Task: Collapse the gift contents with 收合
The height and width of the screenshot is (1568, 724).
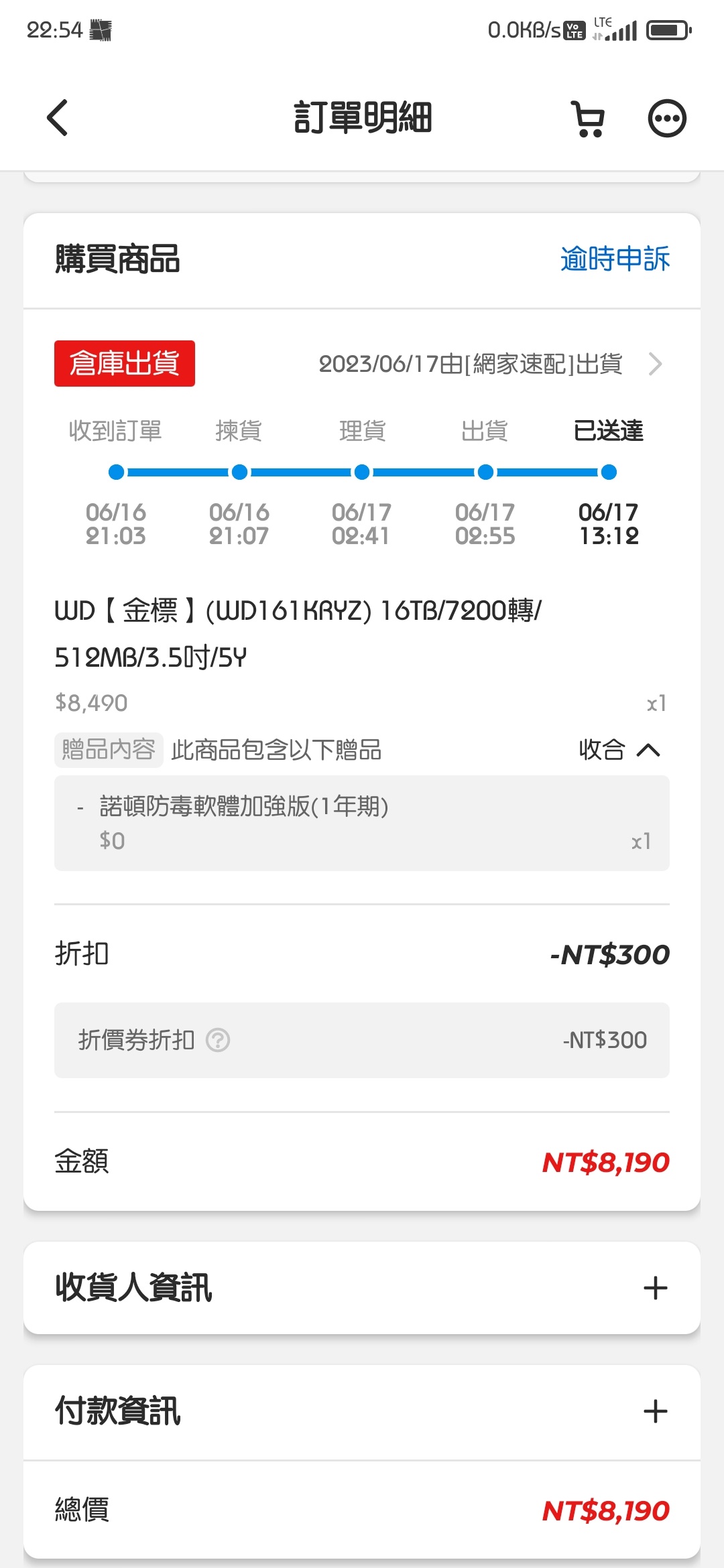Action: [619, 750]
